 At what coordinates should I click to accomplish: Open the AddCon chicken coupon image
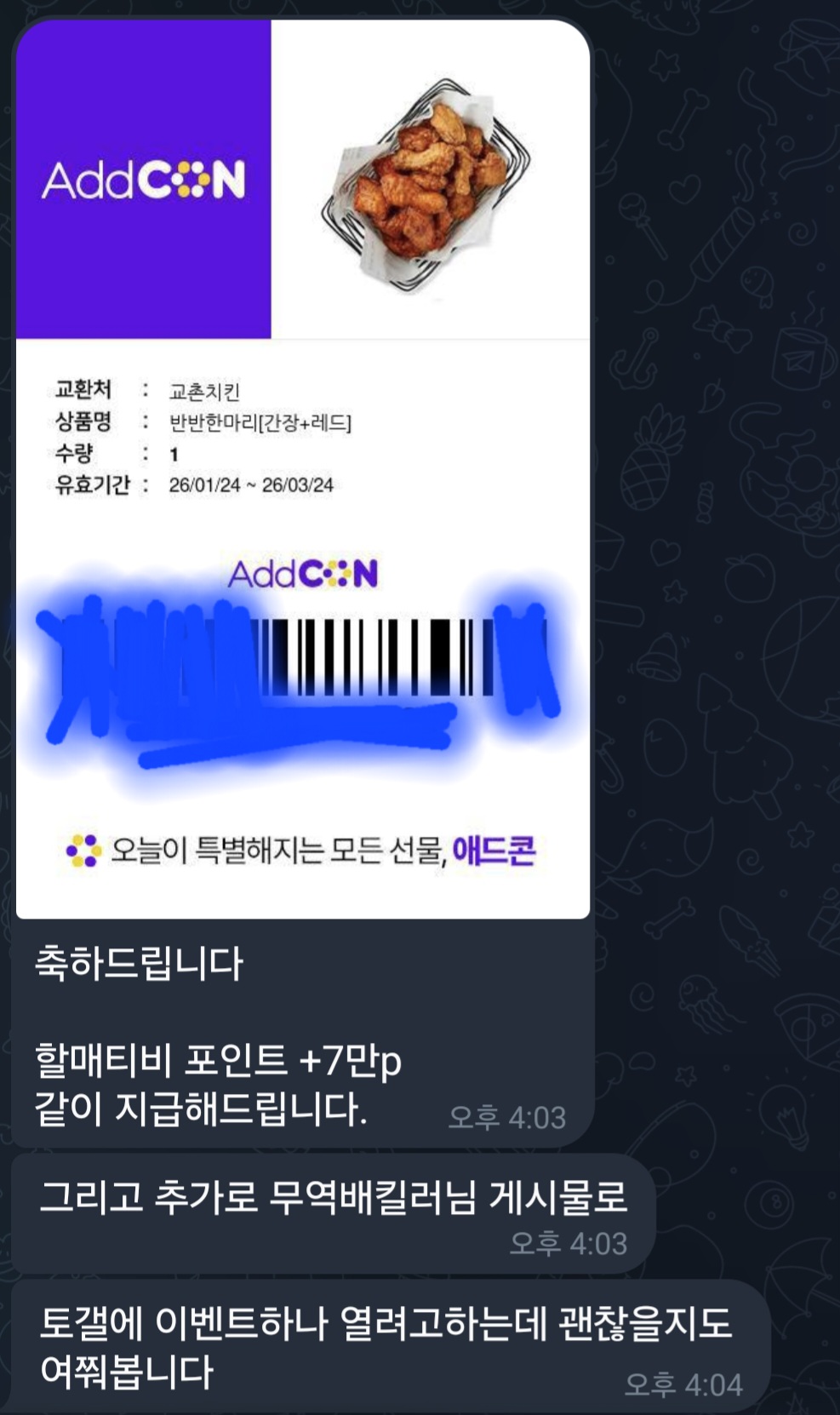coord(302,468)
